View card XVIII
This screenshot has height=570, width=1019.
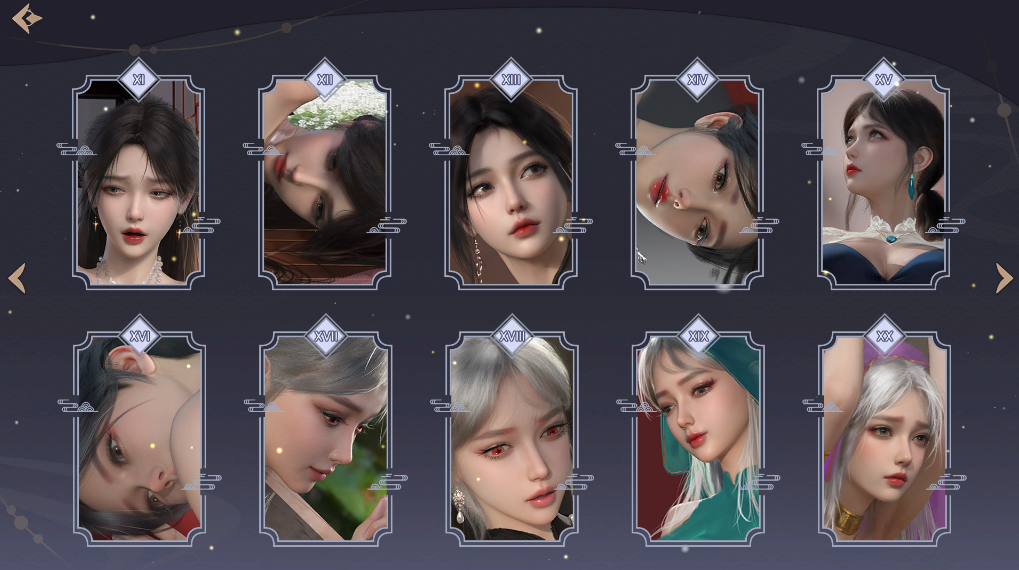[511, 438]
